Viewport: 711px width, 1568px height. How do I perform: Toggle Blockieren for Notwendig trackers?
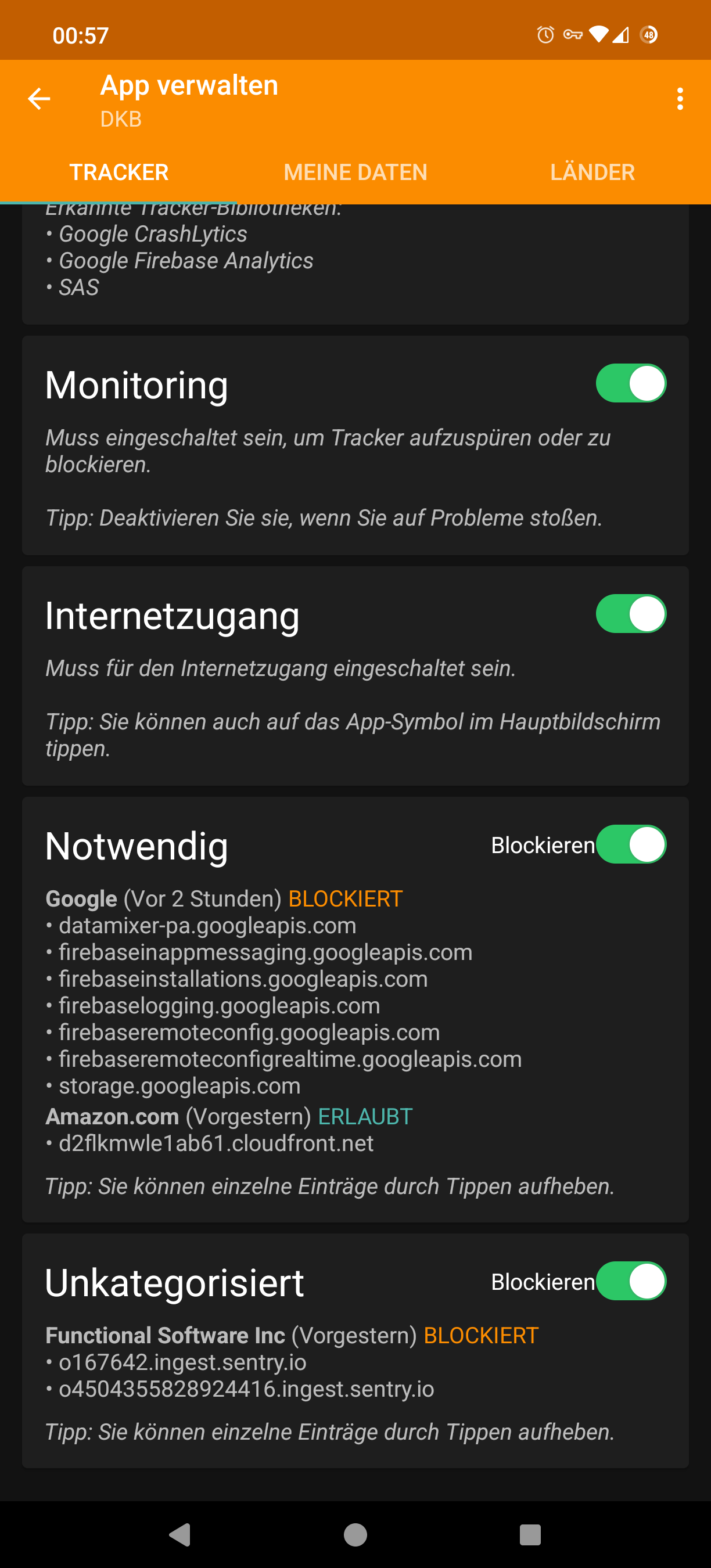point(631,844)
